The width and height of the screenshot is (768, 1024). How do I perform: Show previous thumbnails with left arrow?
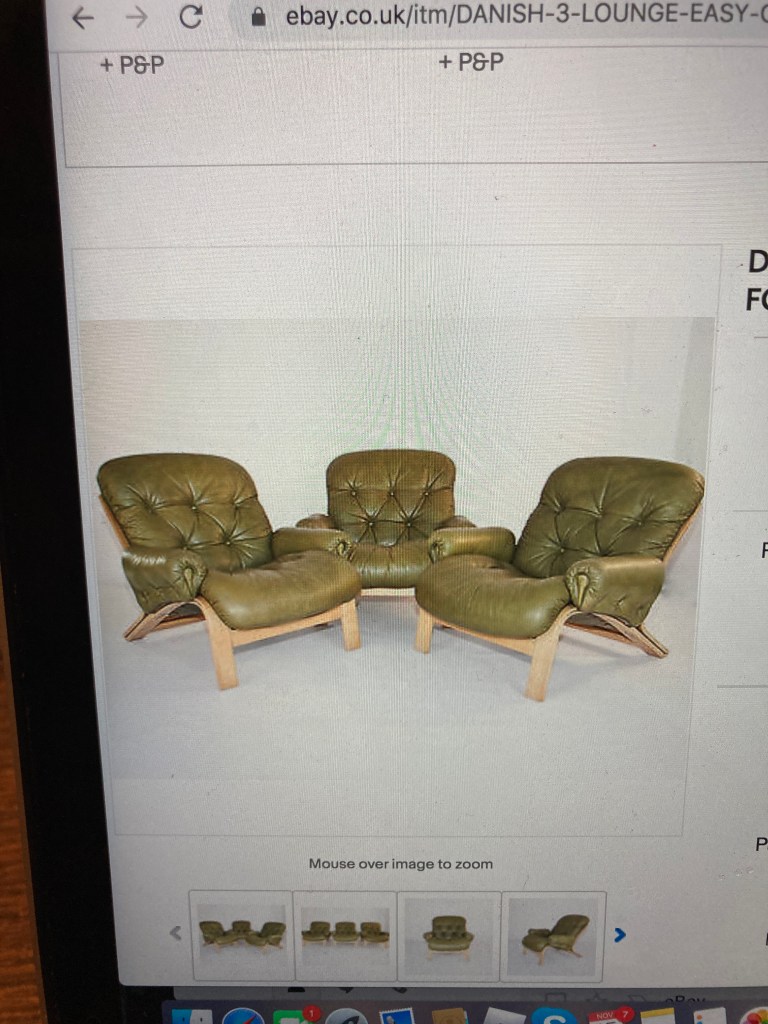(175, 933)
